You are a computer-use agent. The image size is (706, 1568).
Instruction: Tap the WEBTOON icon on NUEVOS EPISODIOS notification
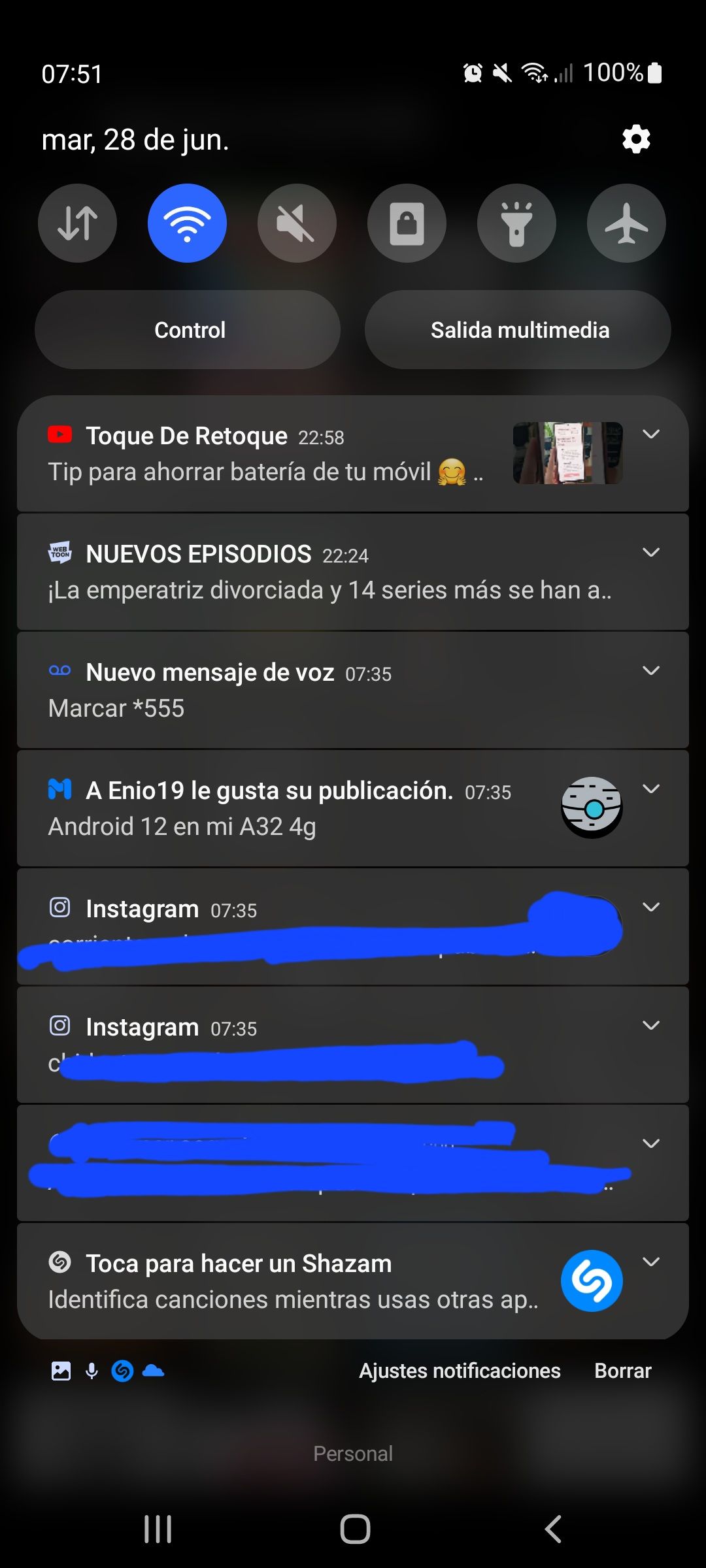tap(60, 553)
